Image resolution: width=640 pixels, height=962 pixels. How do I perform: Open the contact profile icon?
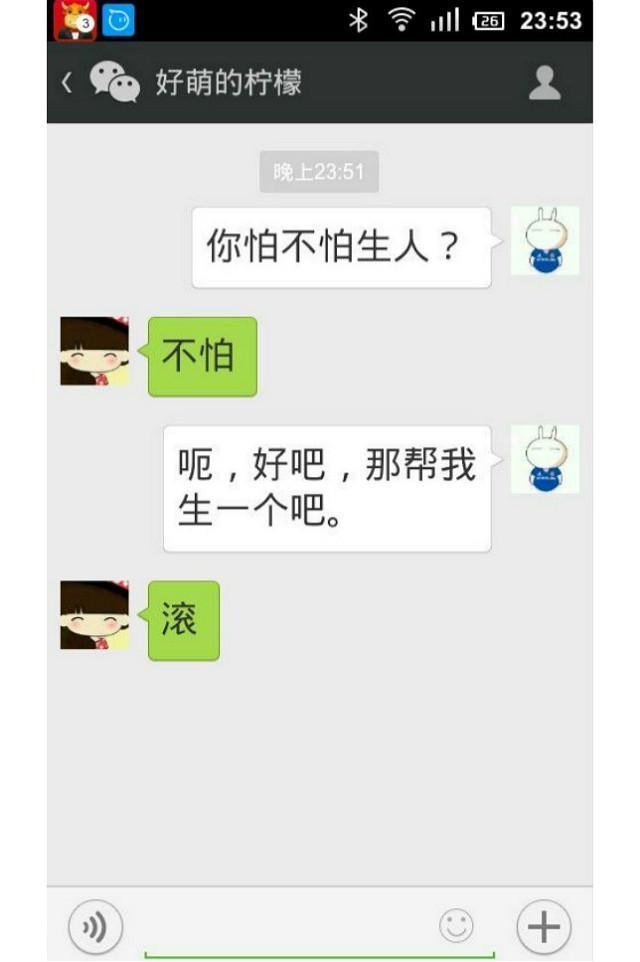click(544, 82)
